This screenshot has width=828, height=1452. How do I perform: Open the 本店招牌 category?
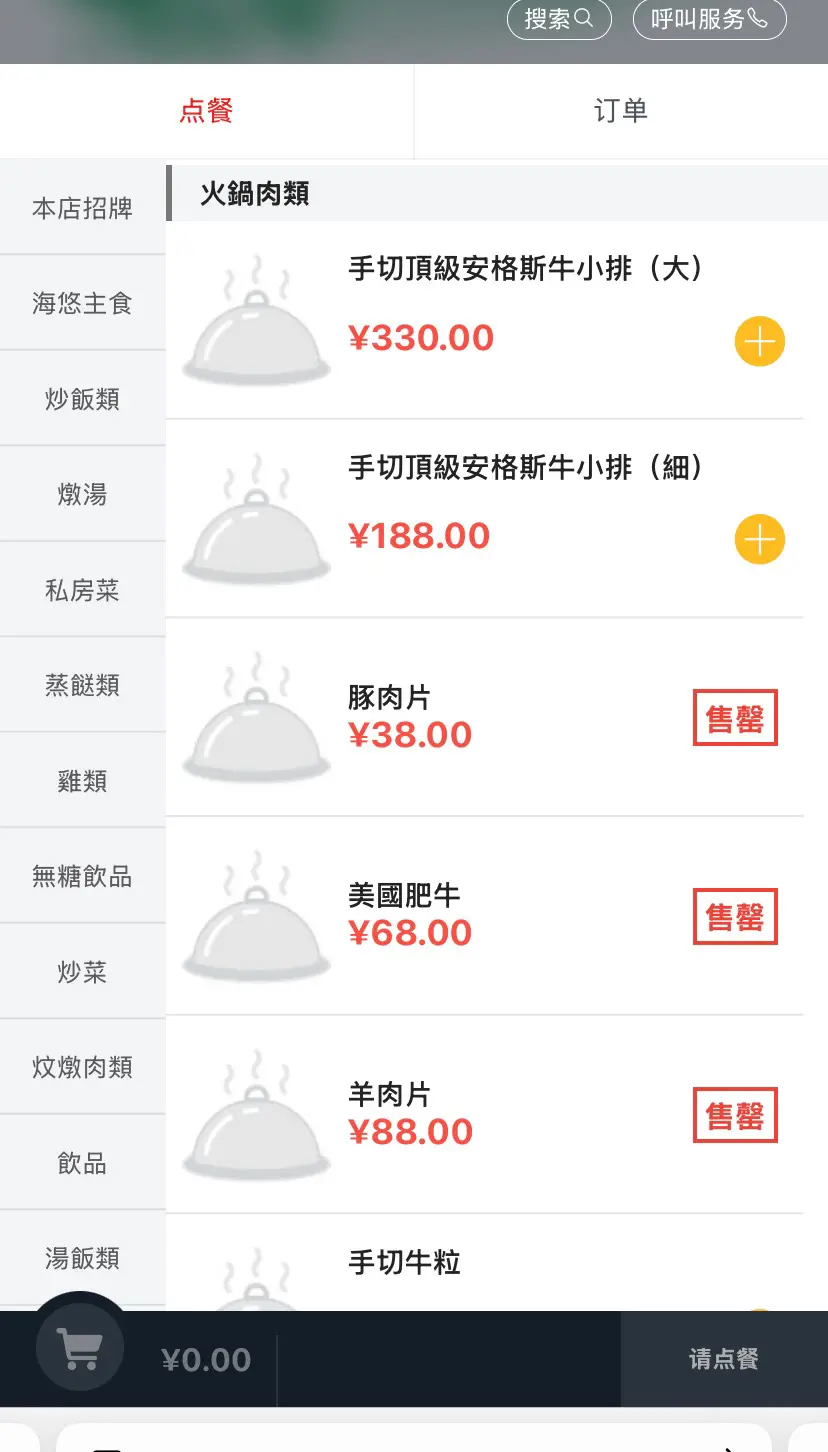82,208
